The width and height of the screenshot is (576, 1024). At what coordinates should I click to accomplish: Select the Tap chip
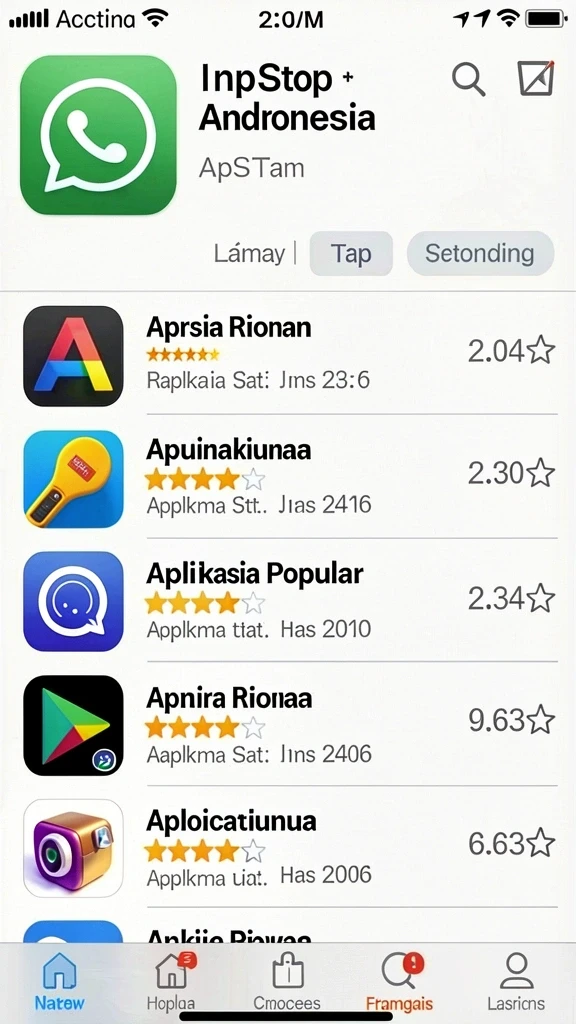point(351,253)
